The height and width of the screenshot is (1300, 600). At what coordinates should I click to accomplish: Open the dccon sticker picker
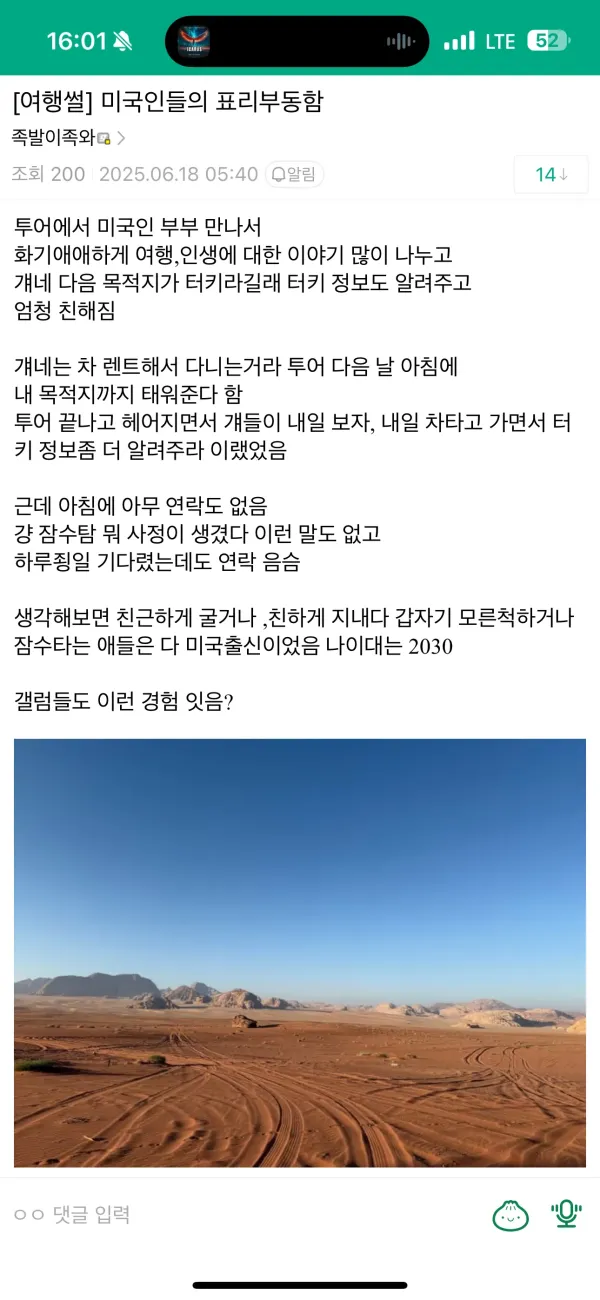(510, 1214)
